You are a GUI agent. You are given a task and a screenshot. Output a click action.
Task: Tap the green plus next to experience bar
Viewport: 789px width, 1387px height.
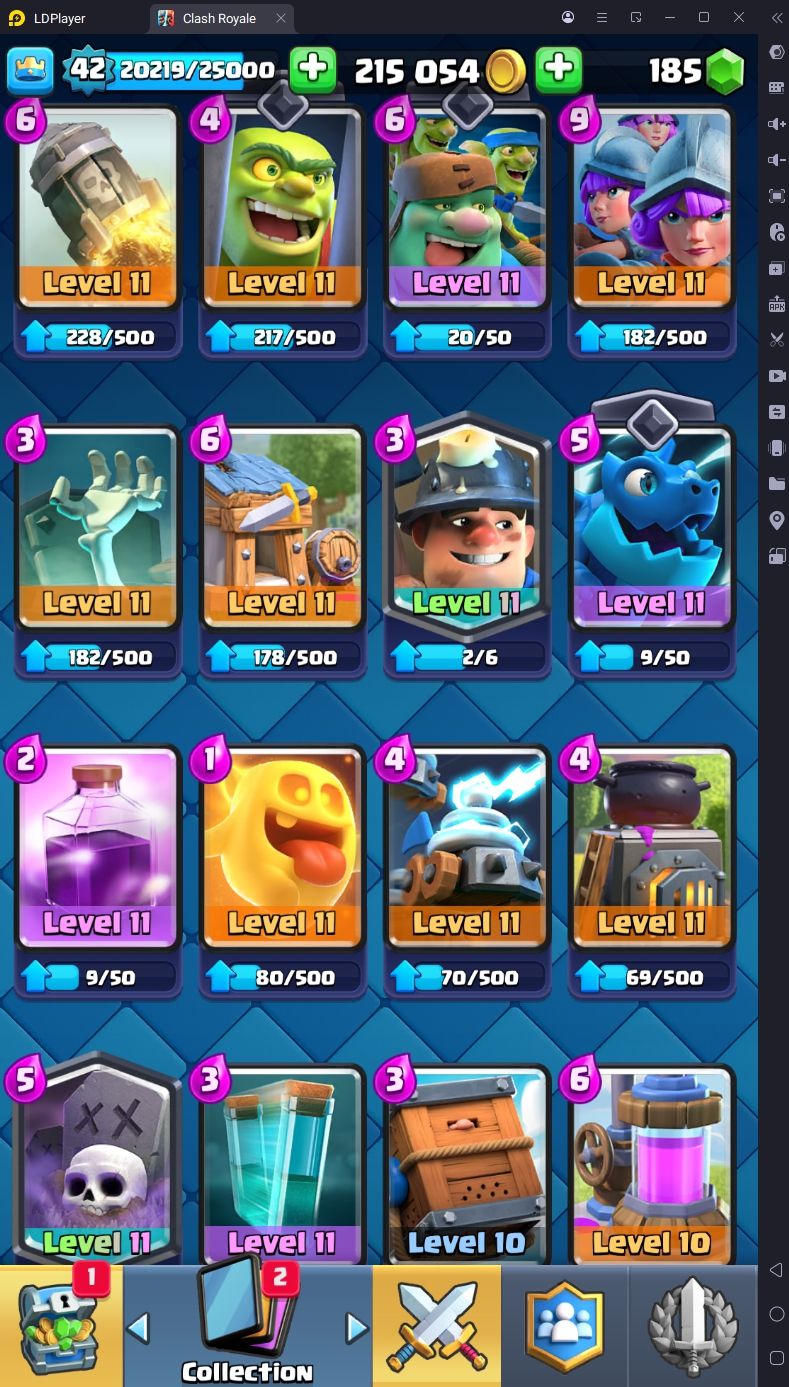pos(313,70)
